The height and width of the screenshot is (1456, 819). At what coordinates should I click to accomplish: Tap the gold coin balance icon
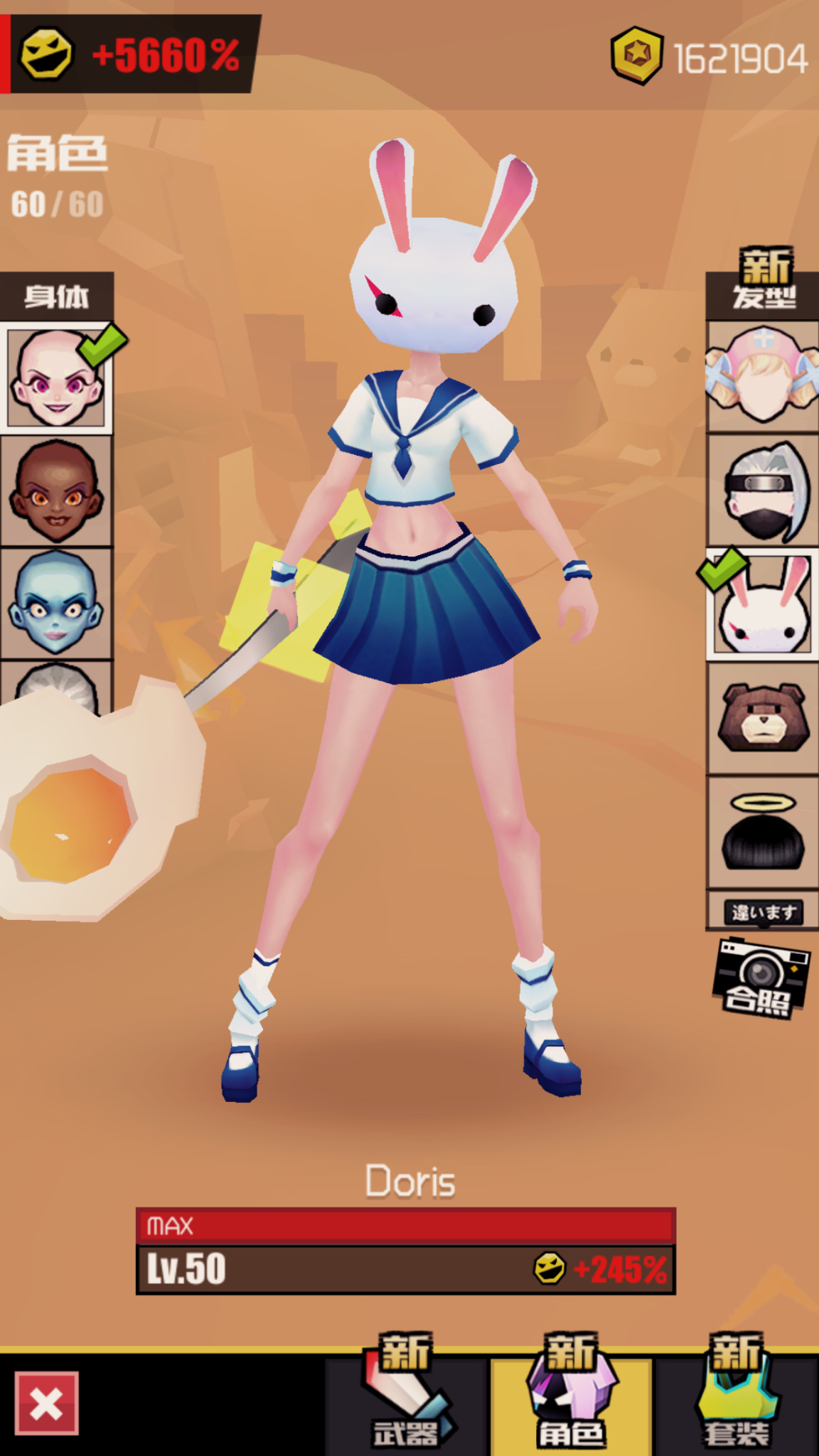click(x=637, y=56)
